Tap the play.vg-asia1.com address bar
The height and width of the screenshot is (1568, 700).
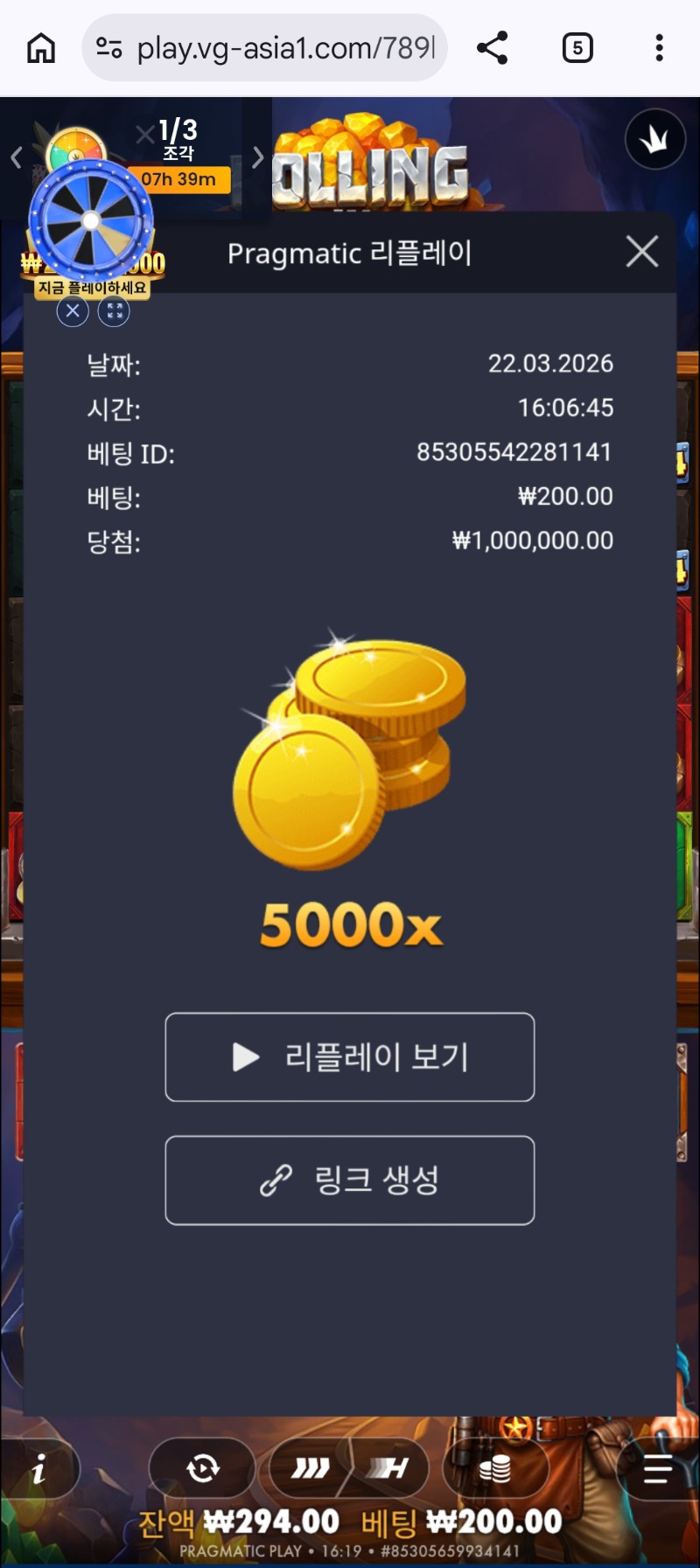[x=264, y=48]
